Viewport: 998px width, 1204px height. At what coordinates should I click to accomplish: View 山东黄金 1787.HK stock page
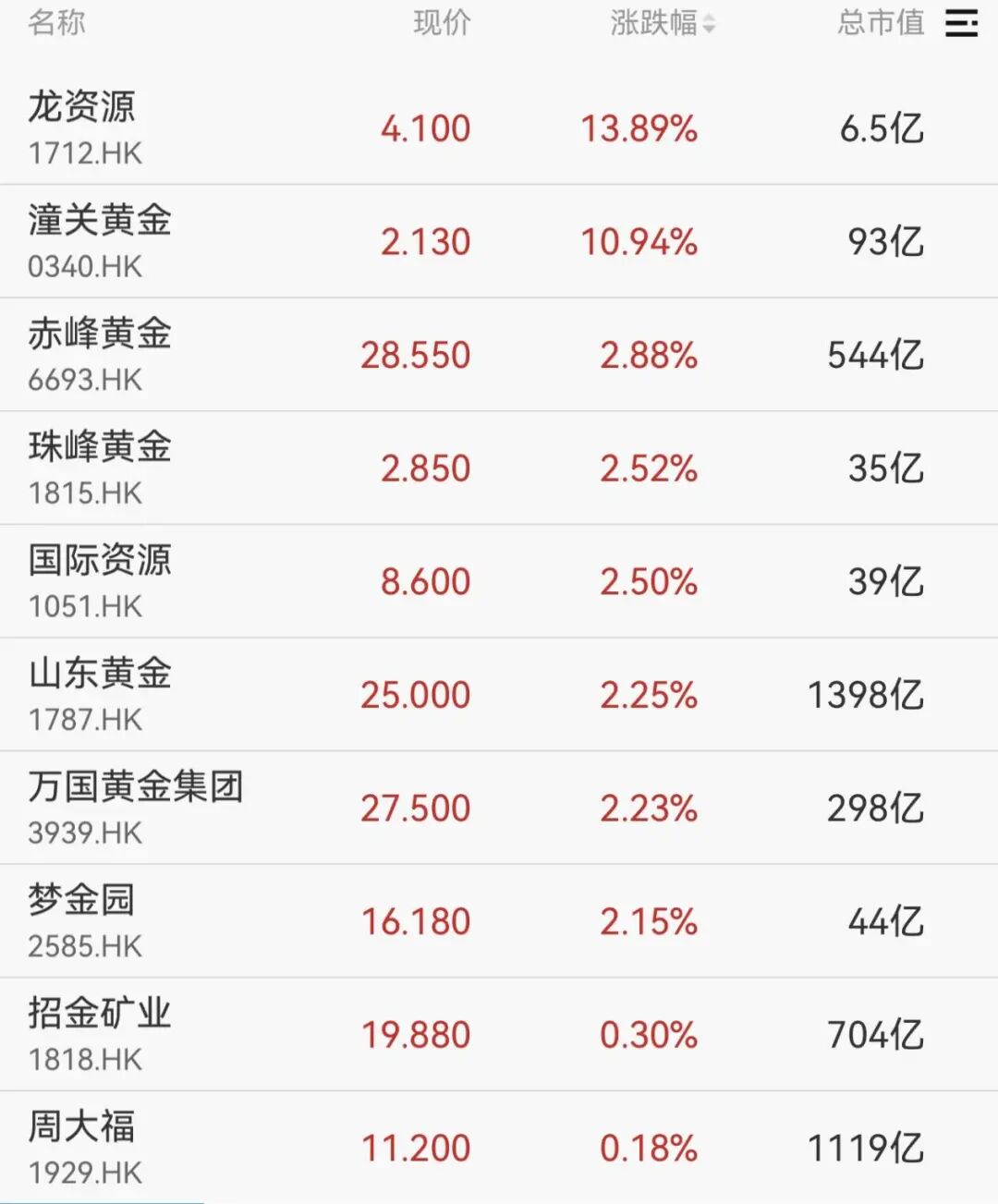[x=499, y=695]
